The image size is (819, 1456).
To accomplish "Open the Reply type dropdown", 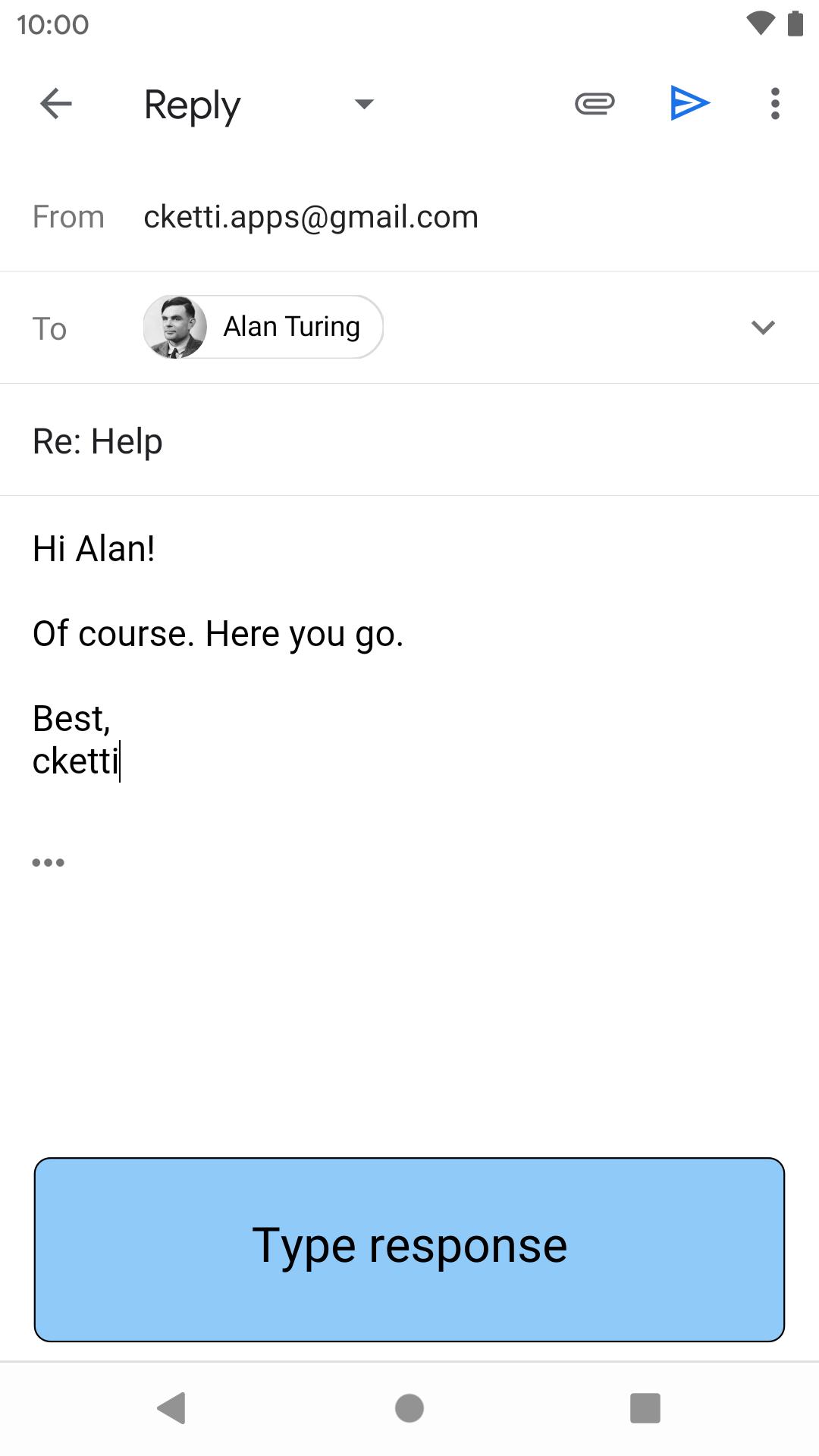I will coord(364,104).
